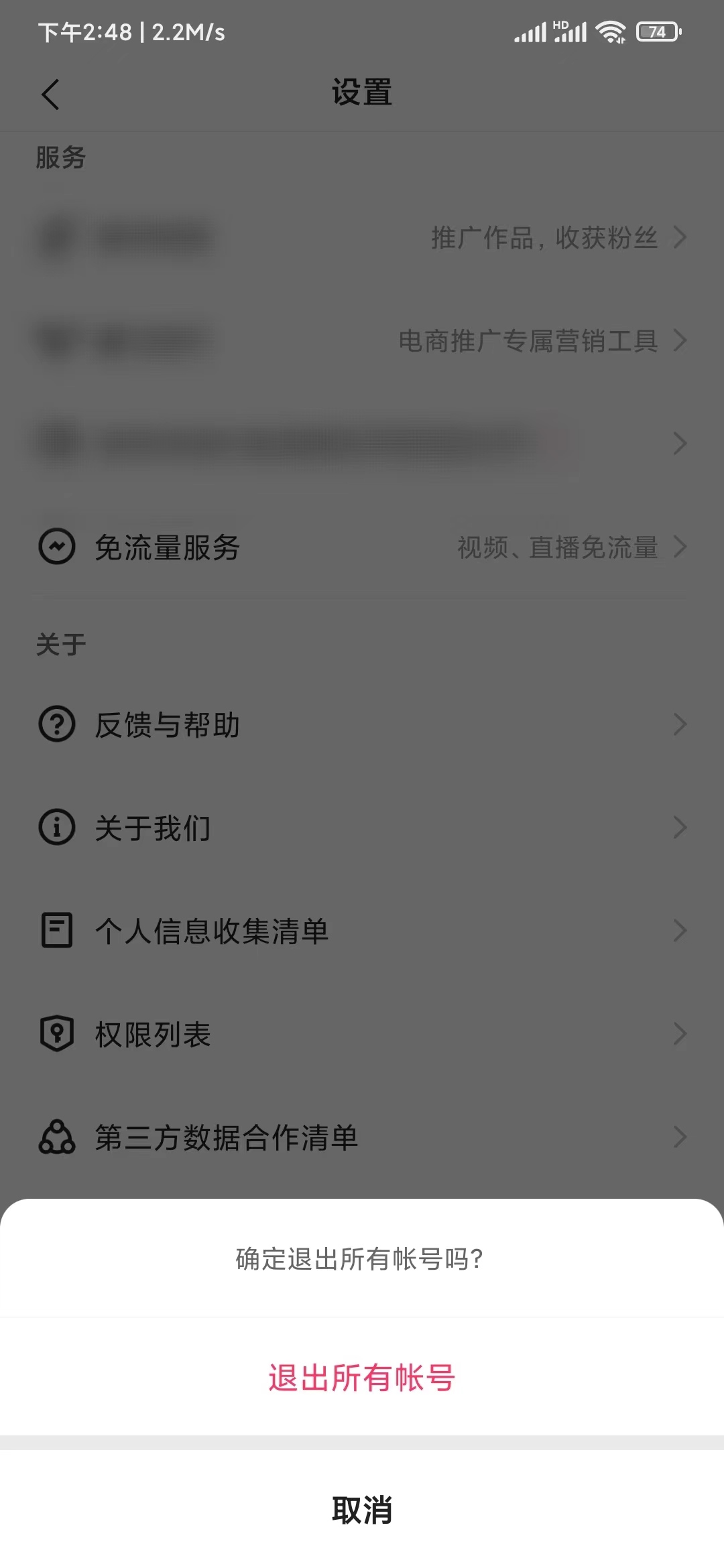Tap the 第三方数据合作清单 network icon
The image size is (724, 1568).
click(x=58, y=1137)
